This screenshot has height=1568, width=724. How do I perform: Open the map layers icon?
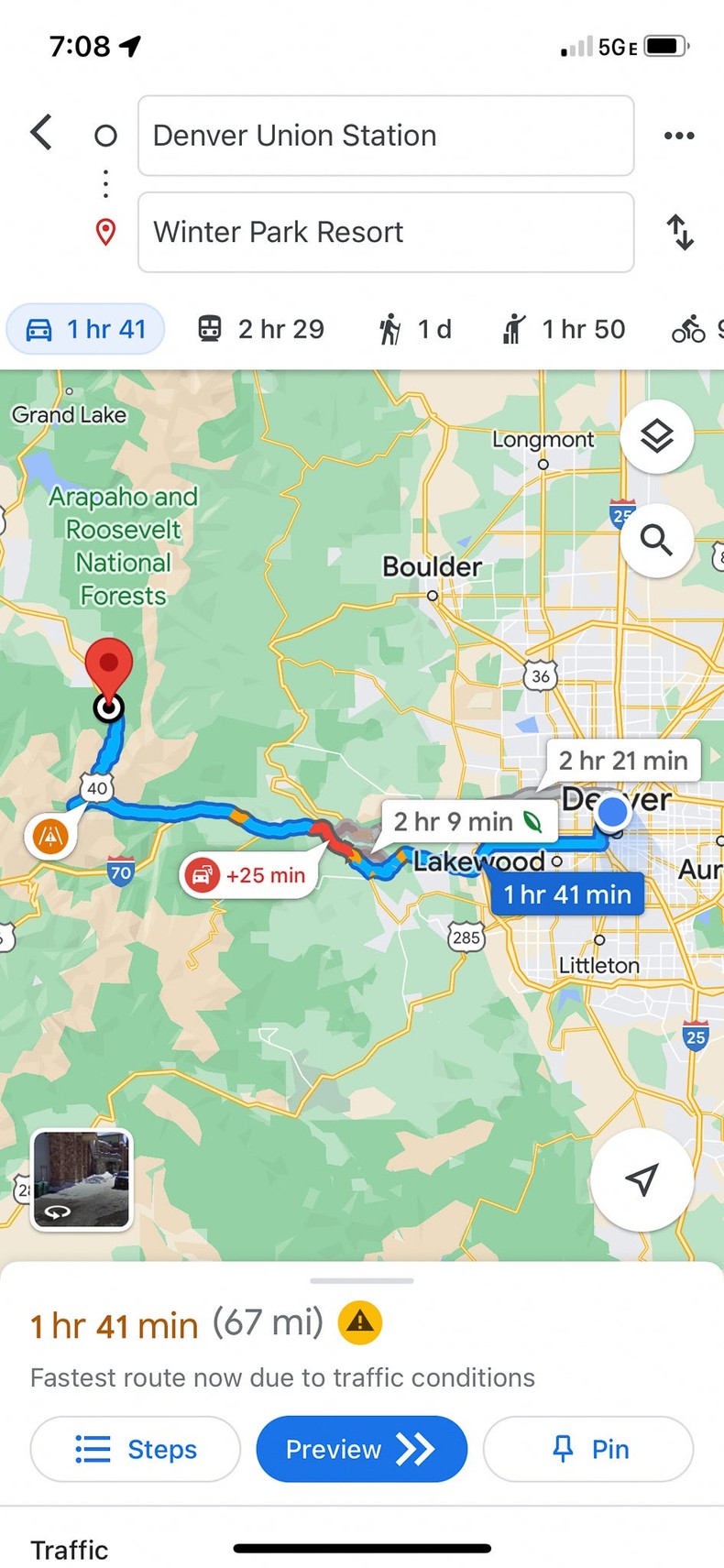656,436
